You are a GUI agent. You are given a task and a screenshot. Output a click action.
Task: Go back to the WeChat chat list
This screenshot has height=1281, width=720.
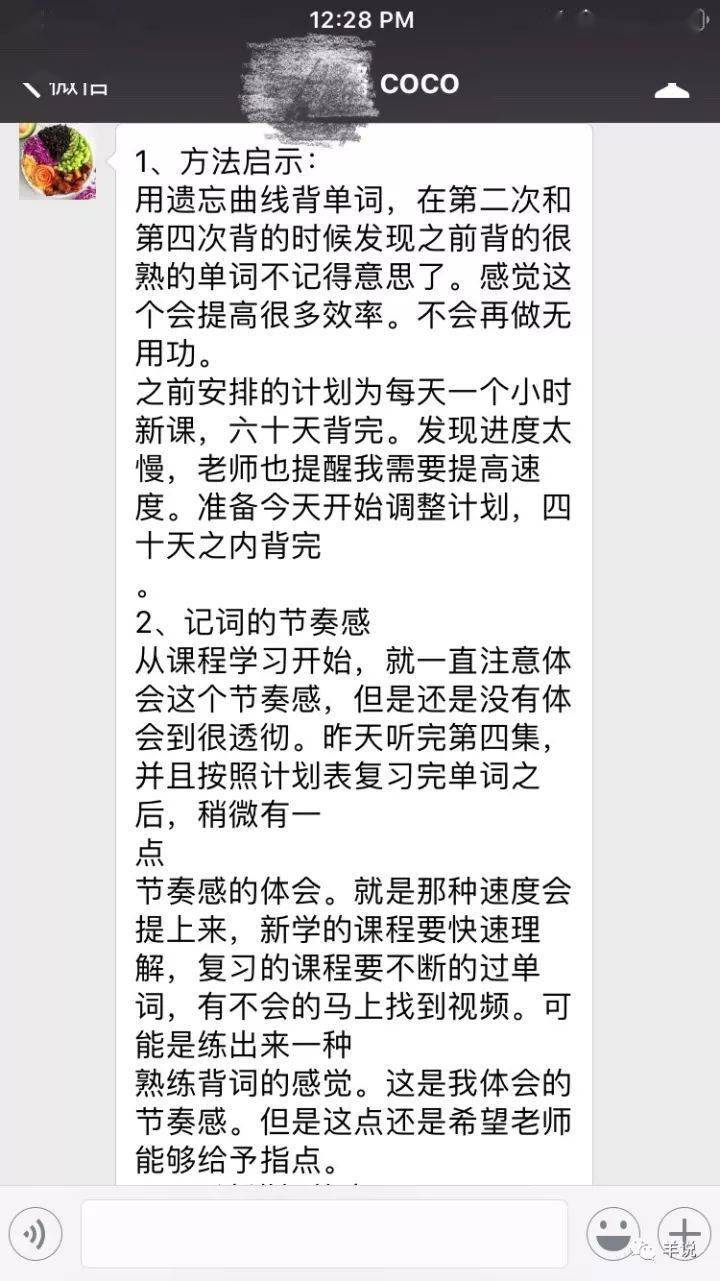click(63, 86)
